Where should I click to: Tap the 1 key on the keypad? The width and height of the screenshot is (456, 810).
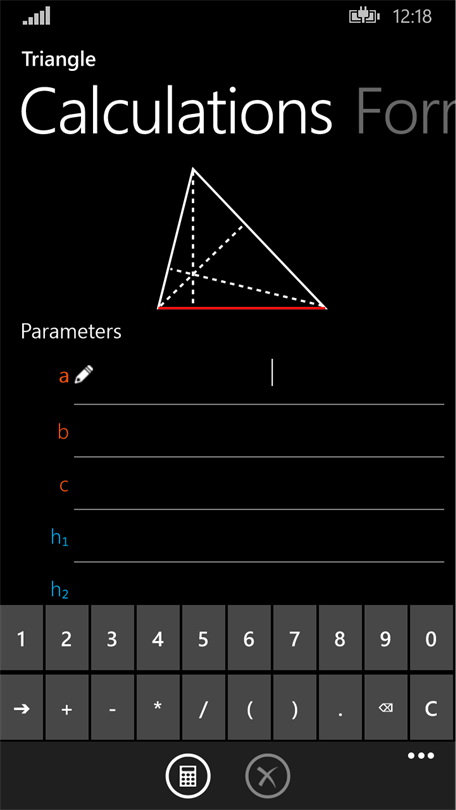21,638
